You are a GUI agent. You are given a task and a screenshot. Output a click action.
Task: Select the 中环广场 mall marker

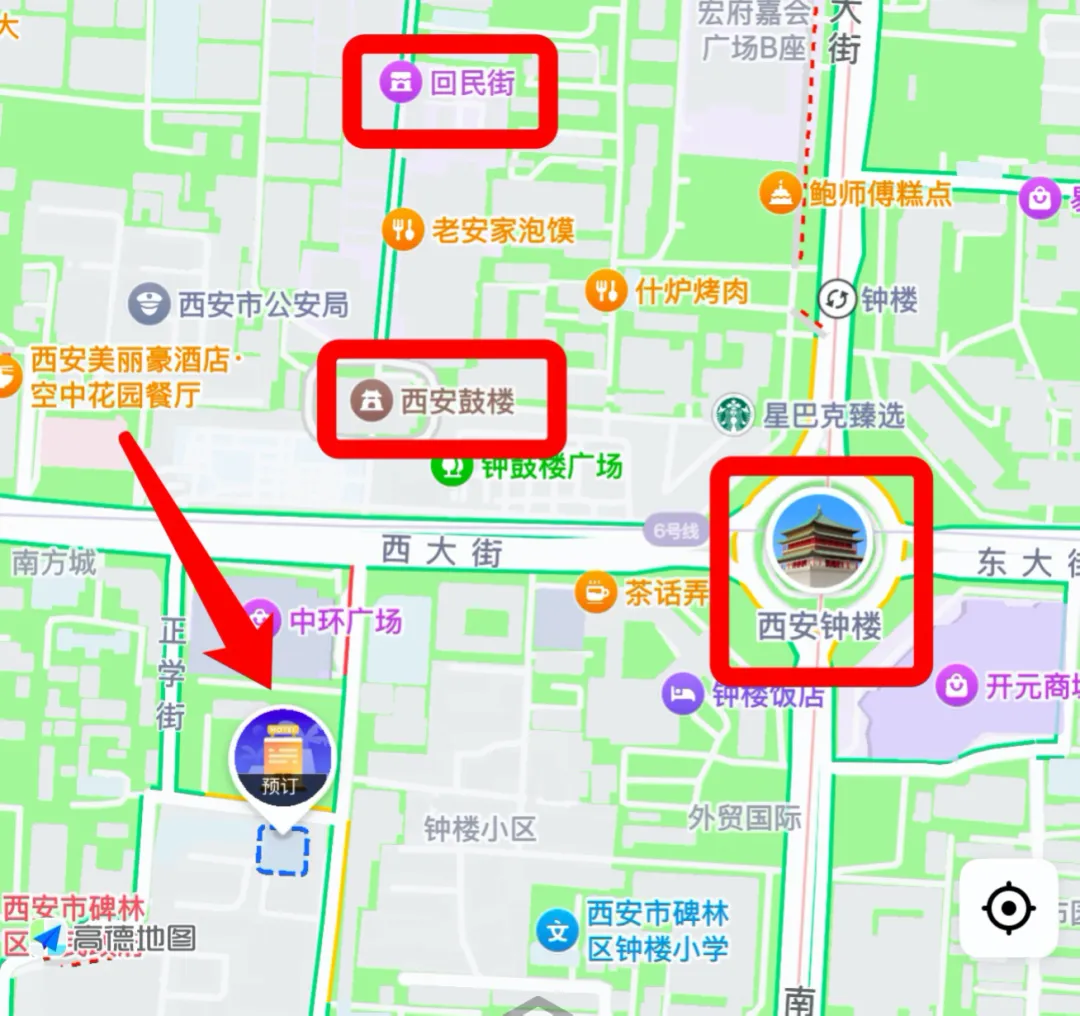pos(262,620)
